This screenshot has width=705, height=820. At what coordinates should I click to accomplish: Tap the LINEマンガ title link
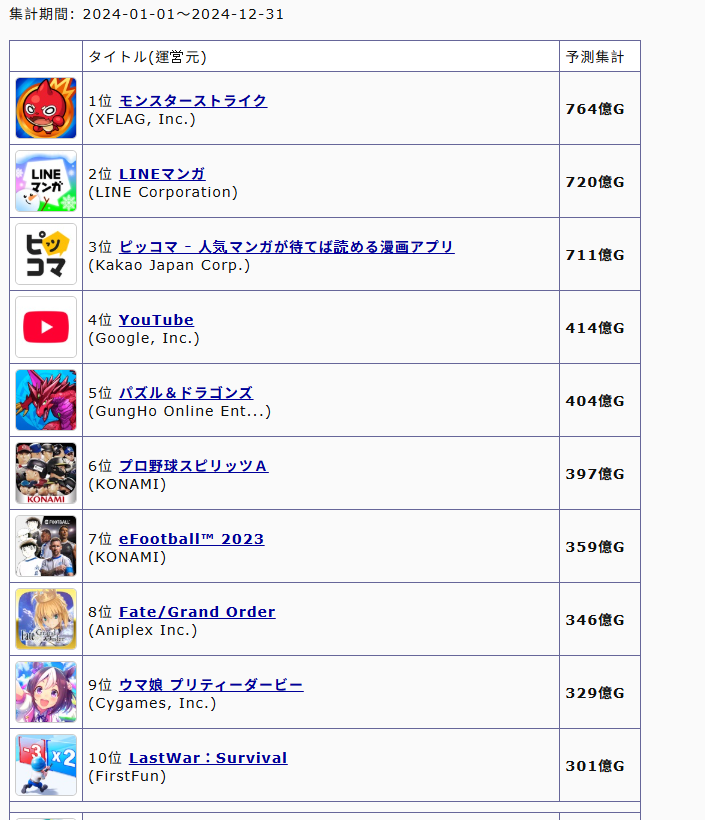pos(162,174)
